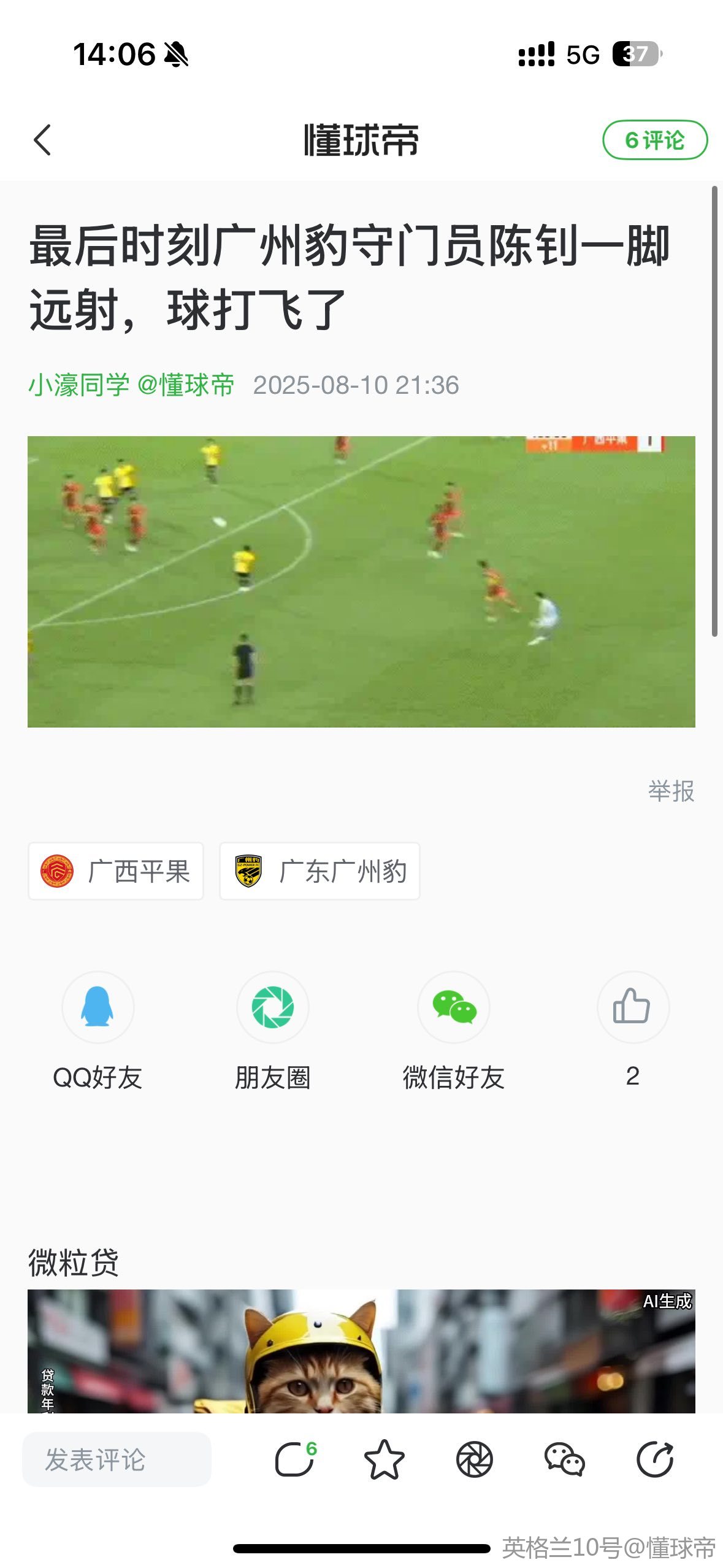723x1568 pixels.
Task: View comments via bottom bubble icon
Action: [295, 1459]
